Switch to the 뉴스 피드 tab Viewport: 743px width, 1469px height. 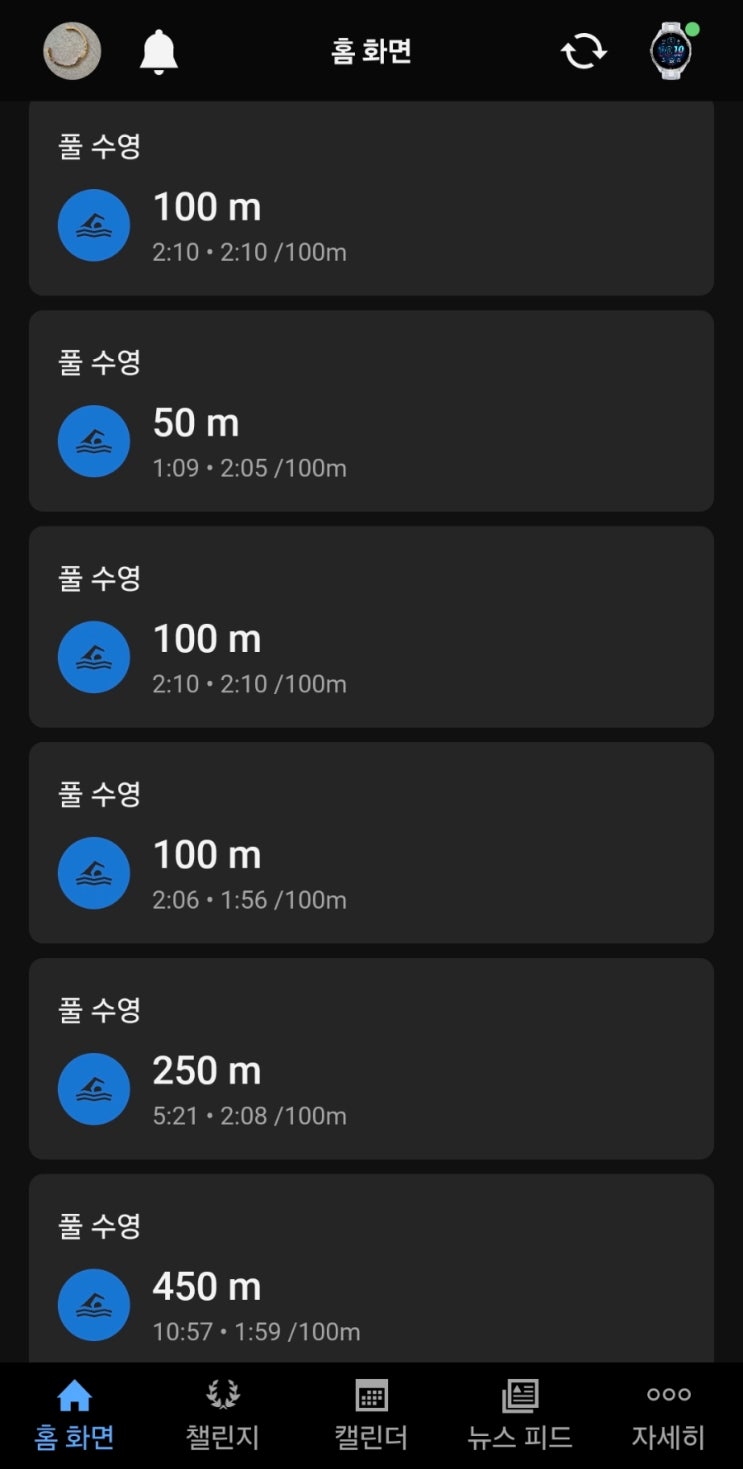(x=520, y=1415)
